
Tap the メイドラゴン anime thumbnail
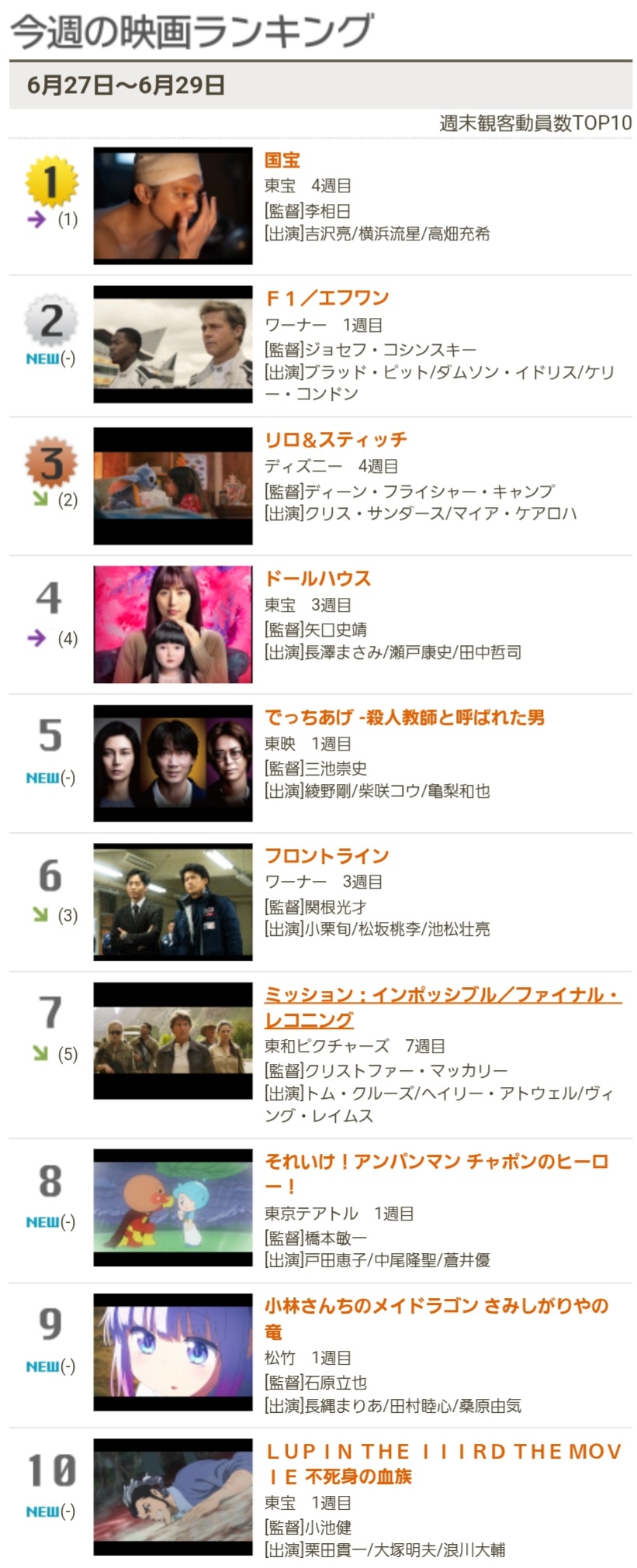point(173,1352)
